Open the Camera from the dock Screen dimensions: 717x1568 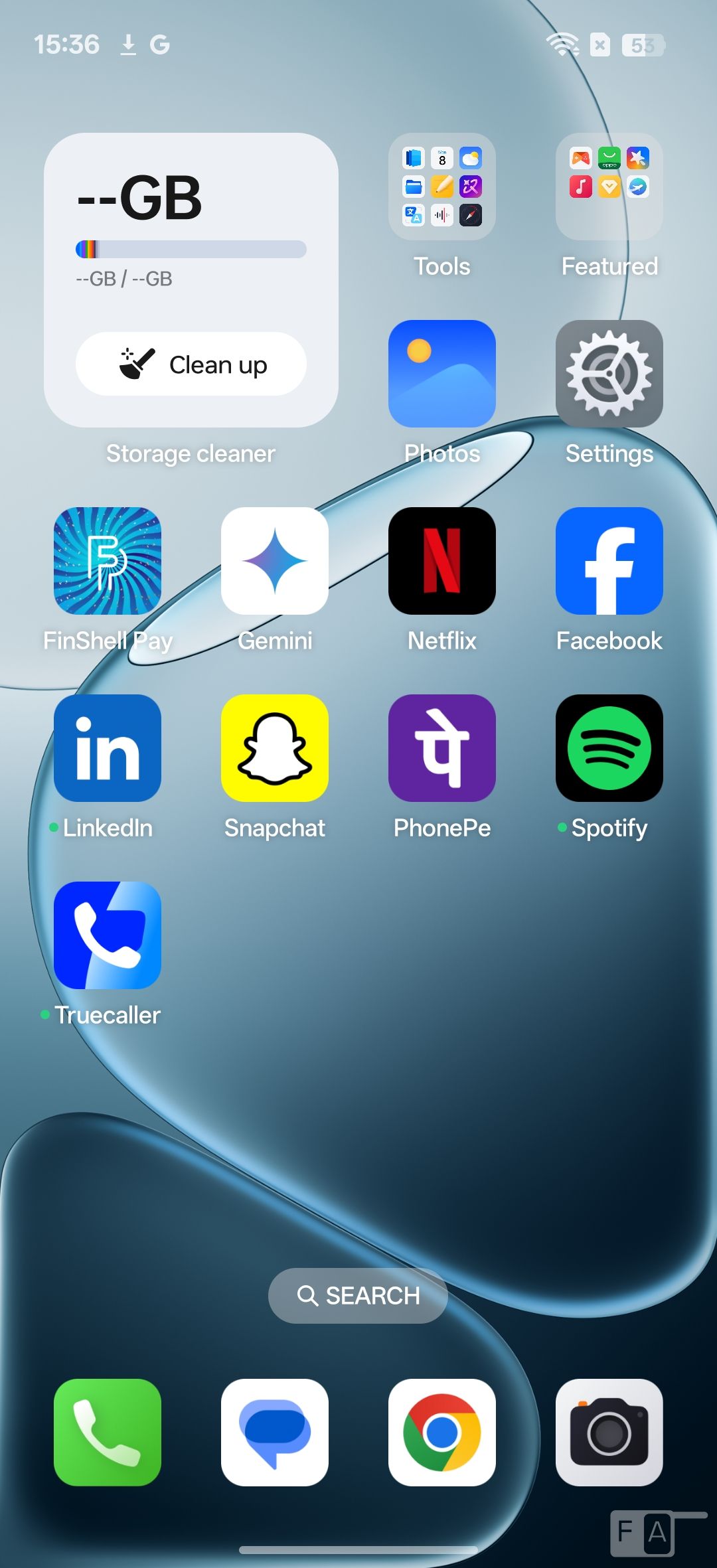(x=609, y=1432)
